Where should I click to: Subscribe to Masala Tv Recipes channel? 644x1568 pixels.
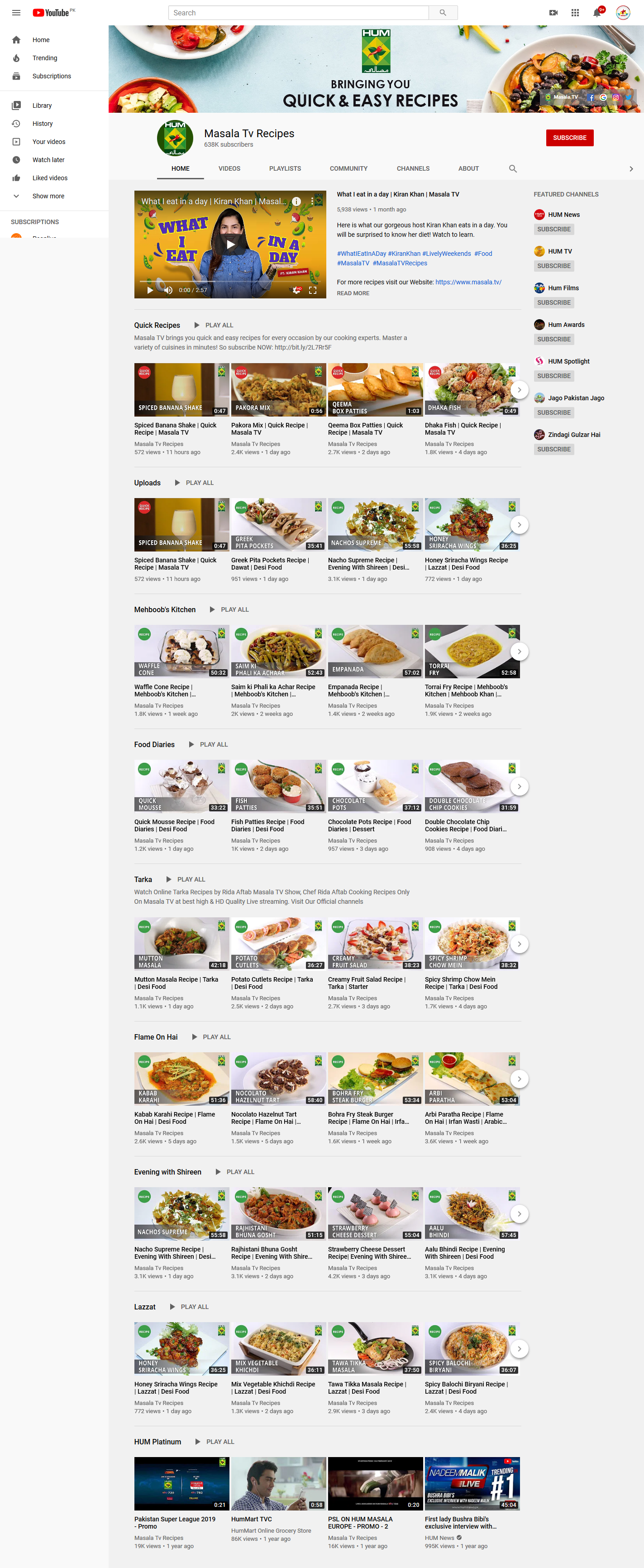(569, 138)
